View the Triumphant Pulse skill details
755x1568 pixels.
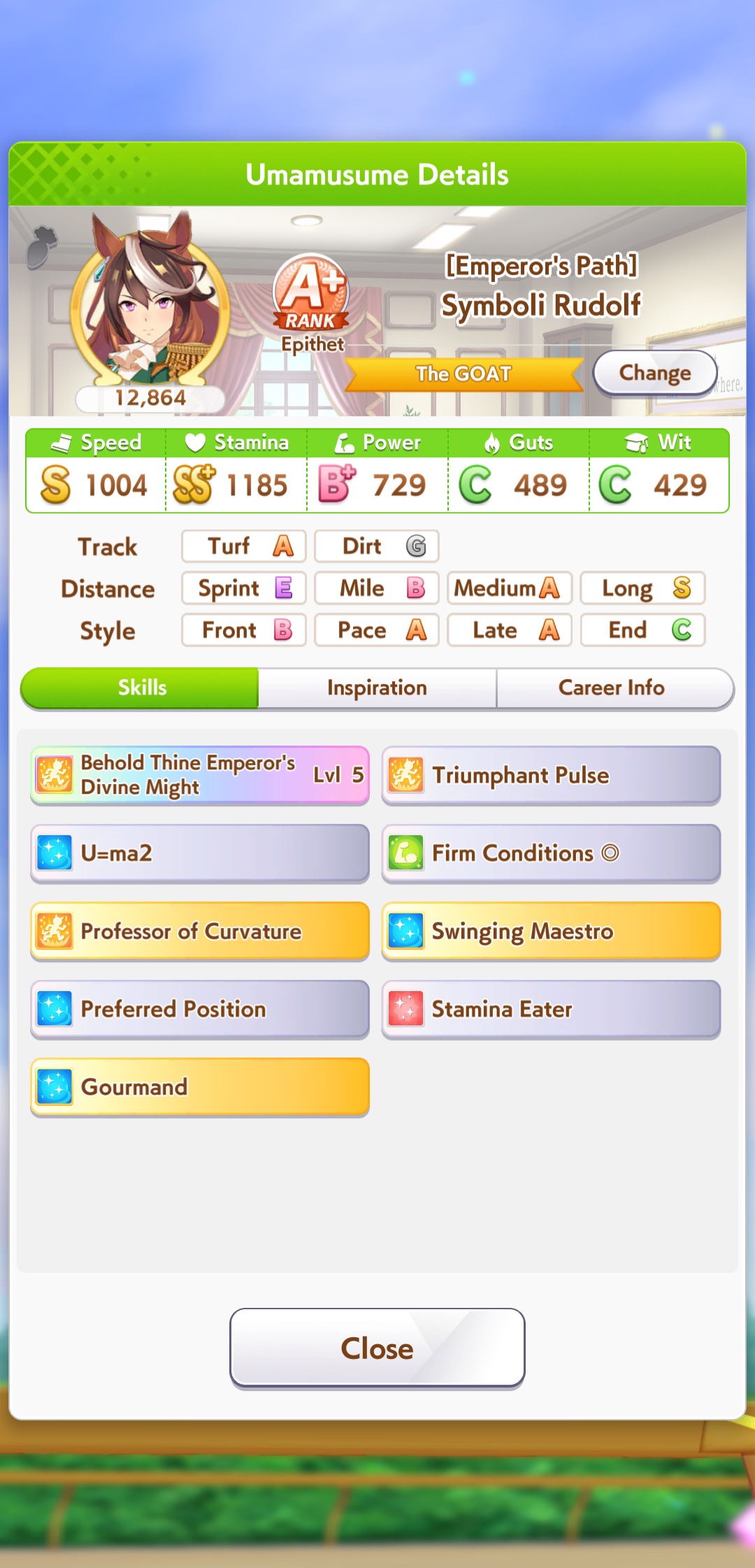551,775
